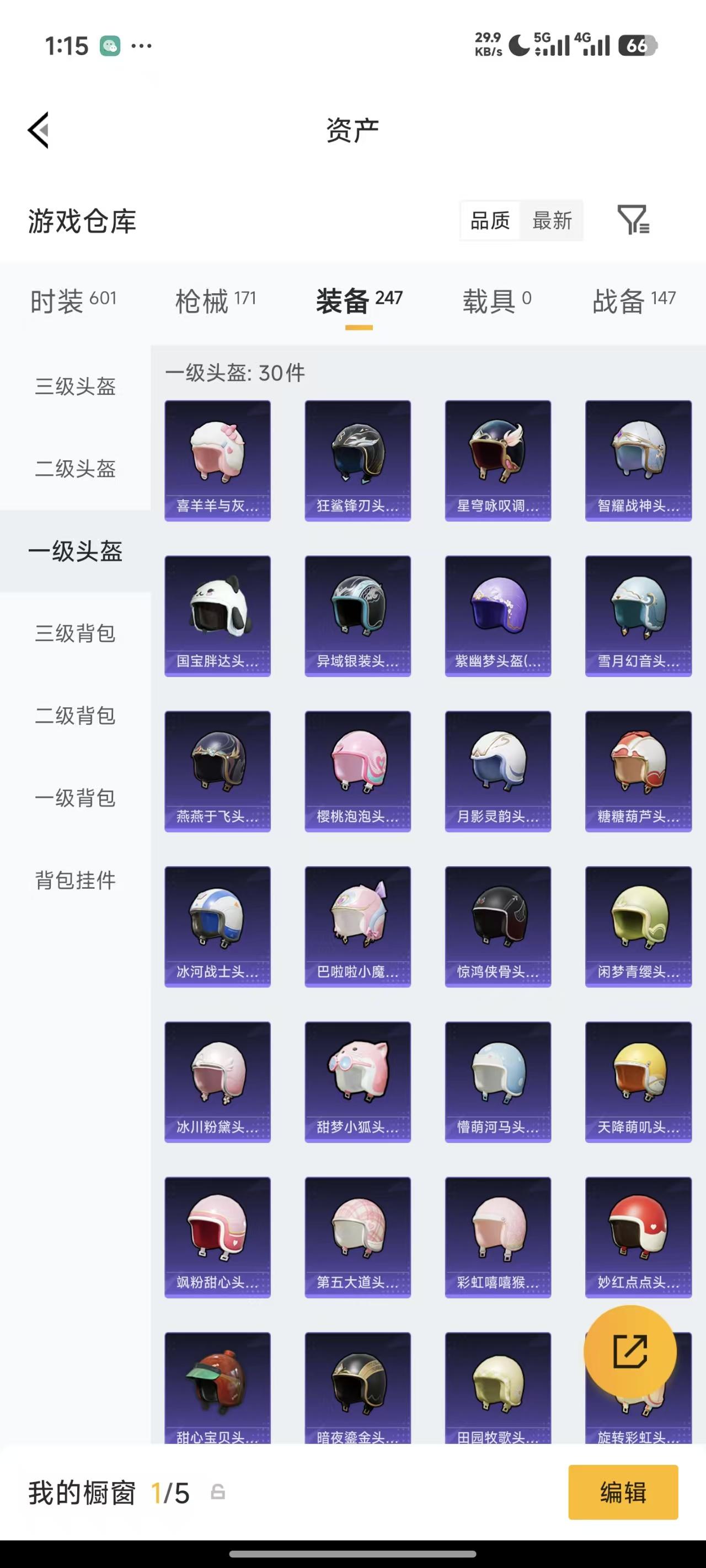
Task: Choose the 二级背包 category
Action: pyautogui.click(x=76, y=716)
